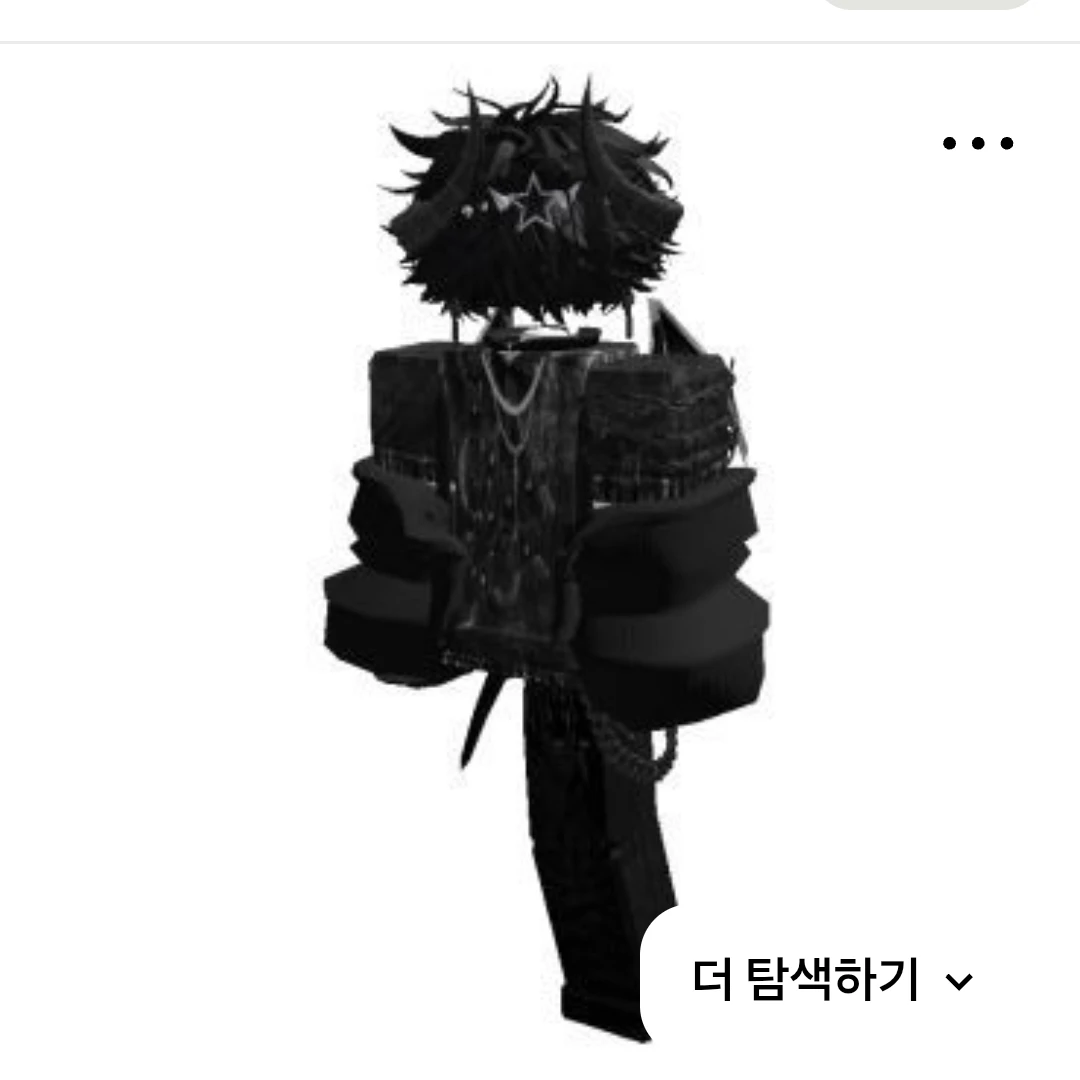Open the three-dot overflow menu
Image resolution: width=1080 pixels, height=1080 pixels.
pyautogui.click(x=978, y=143)
